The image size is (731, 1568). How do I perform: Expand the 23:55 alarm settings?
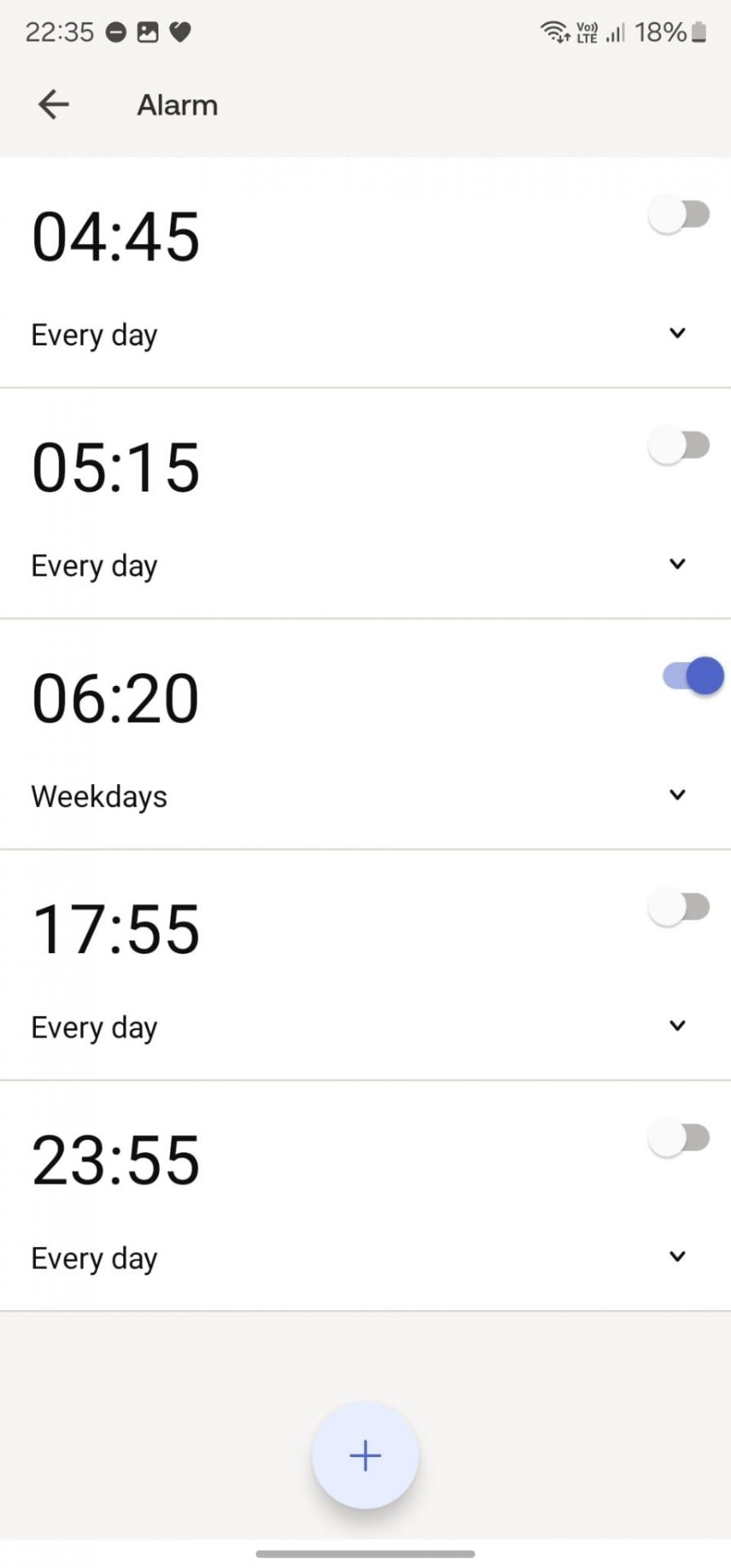click(677, 1257)
